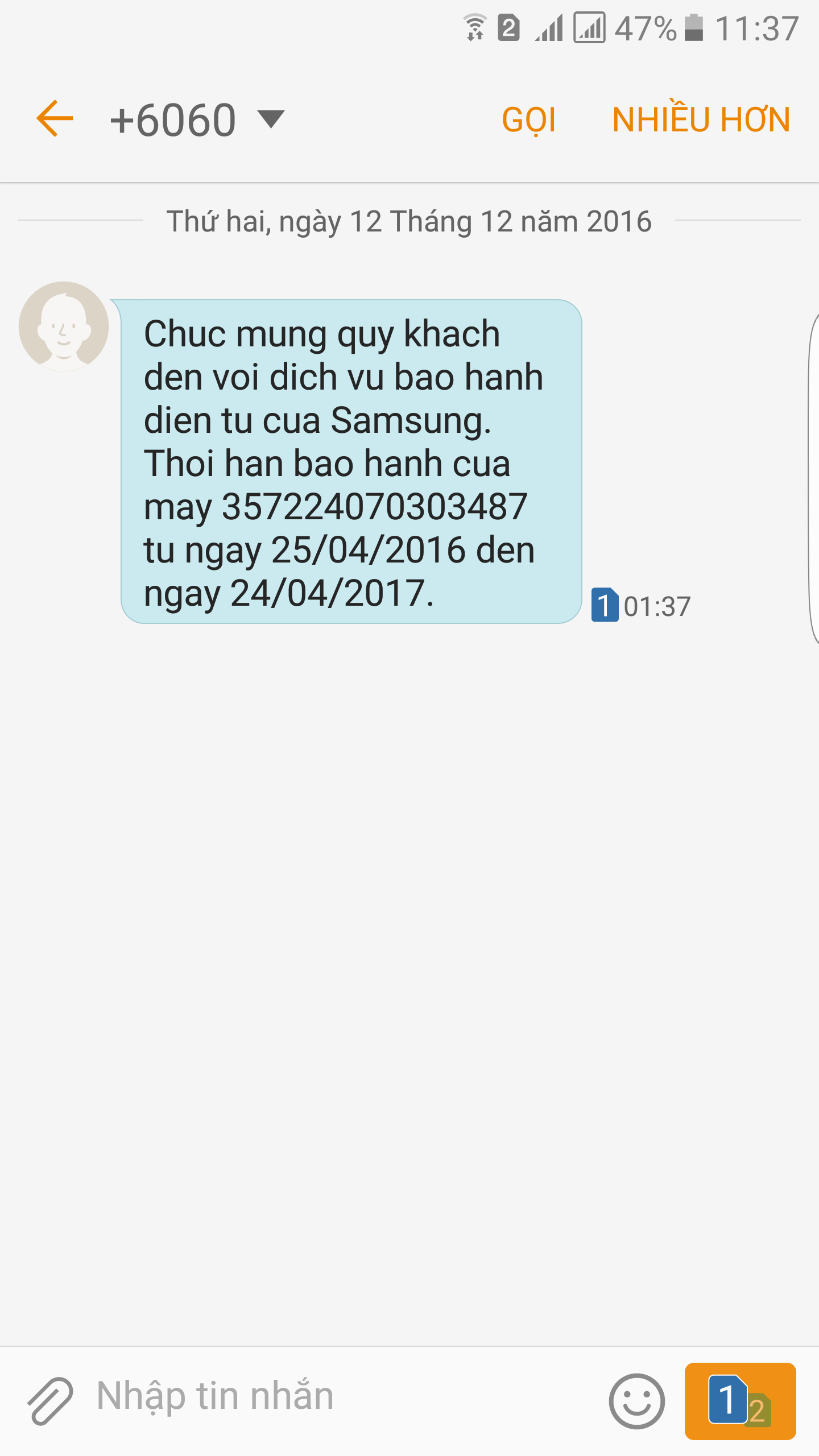Tap GỌI to call this number
This screenshot has height=1456, width=819.
[x=528, y=120]
